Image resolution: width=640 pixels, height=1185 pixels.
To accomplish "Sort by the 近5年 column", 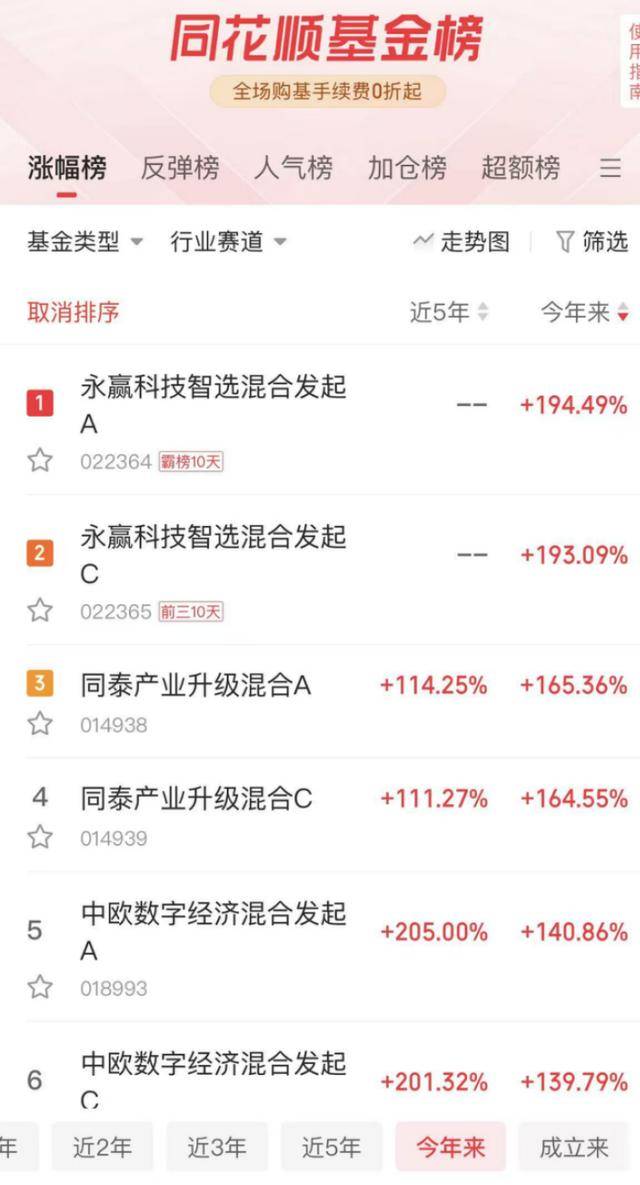I will [x=449, y=312].
